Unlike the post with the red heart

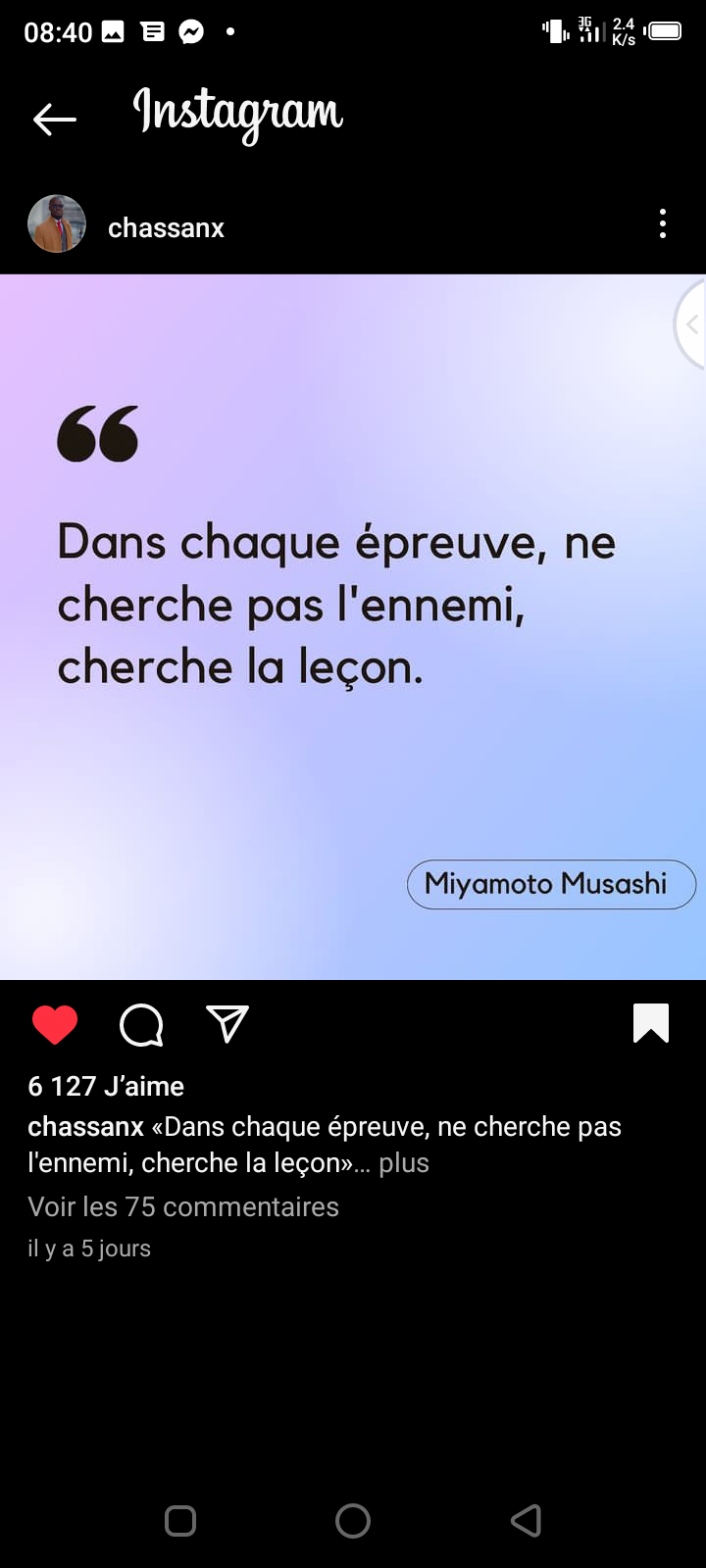tap(55, 1025)
